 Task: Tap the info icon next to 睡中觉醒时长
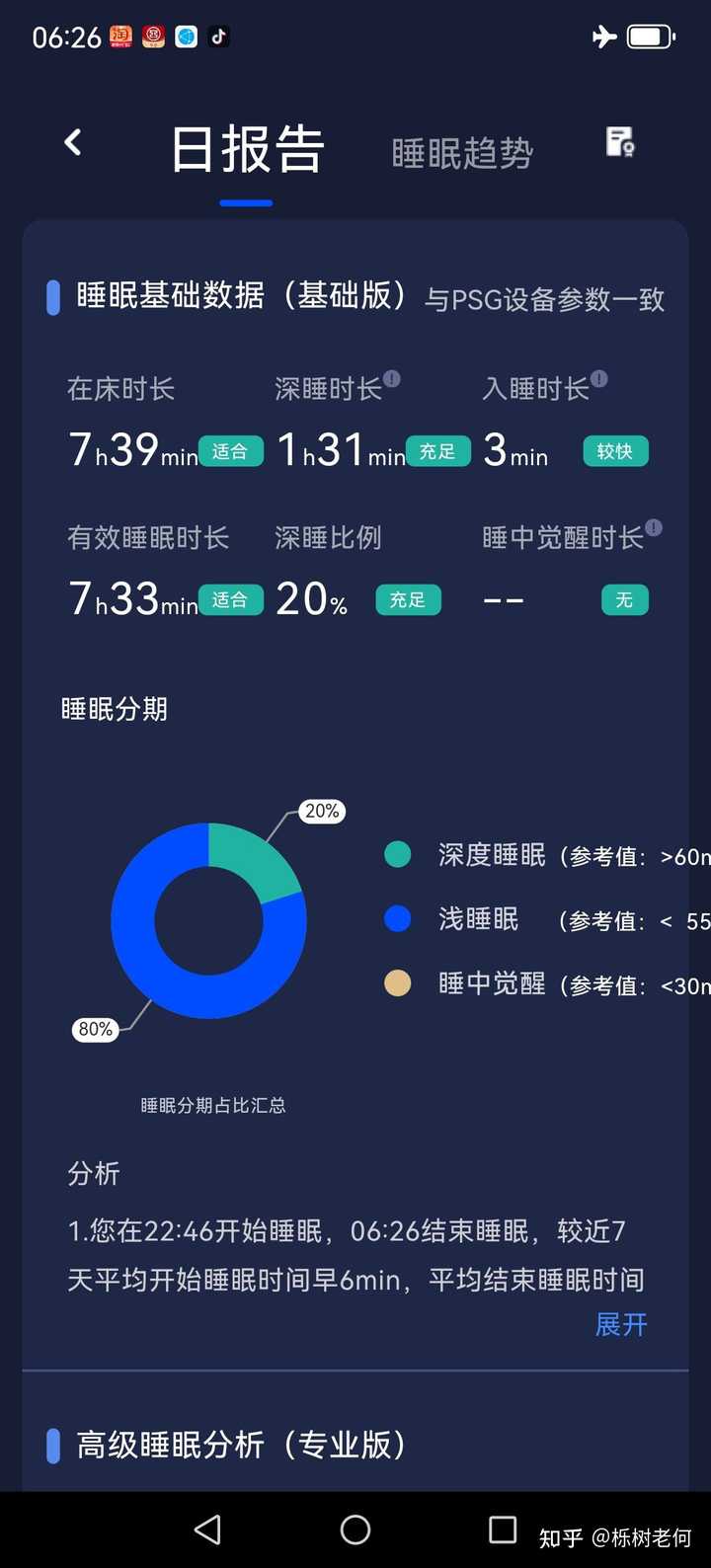pos(654,528)
